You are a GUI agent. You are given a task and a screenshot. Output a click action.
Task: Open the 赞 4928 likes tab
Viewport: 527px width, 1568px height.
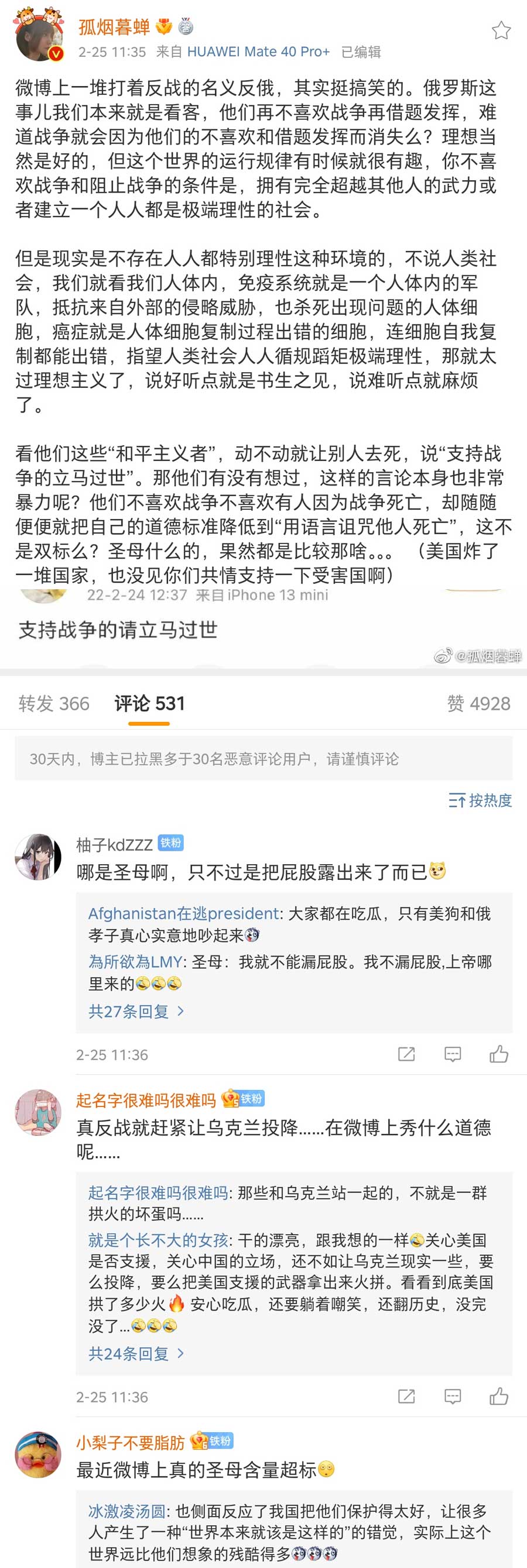point(478,703)
